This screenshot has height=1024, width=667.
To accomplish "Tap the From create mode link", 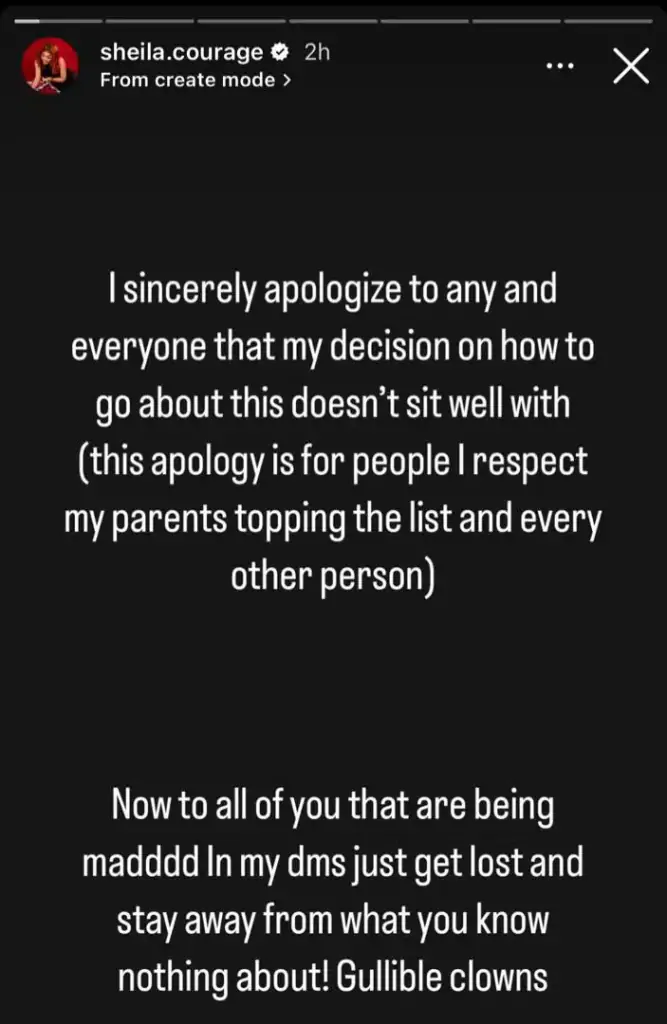I will (x=196, y=81).
